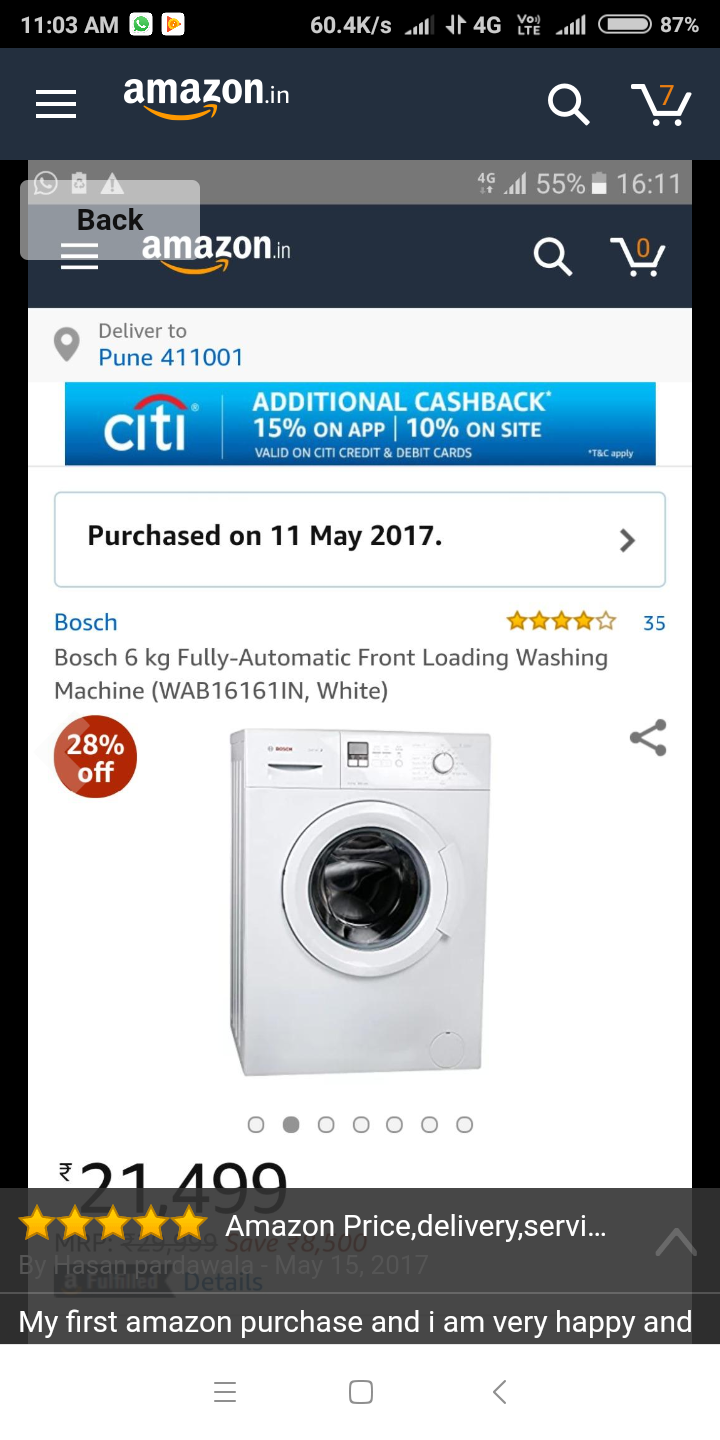View shopping cart with 7 items
720x1440 pixels.
click(661, 104)
